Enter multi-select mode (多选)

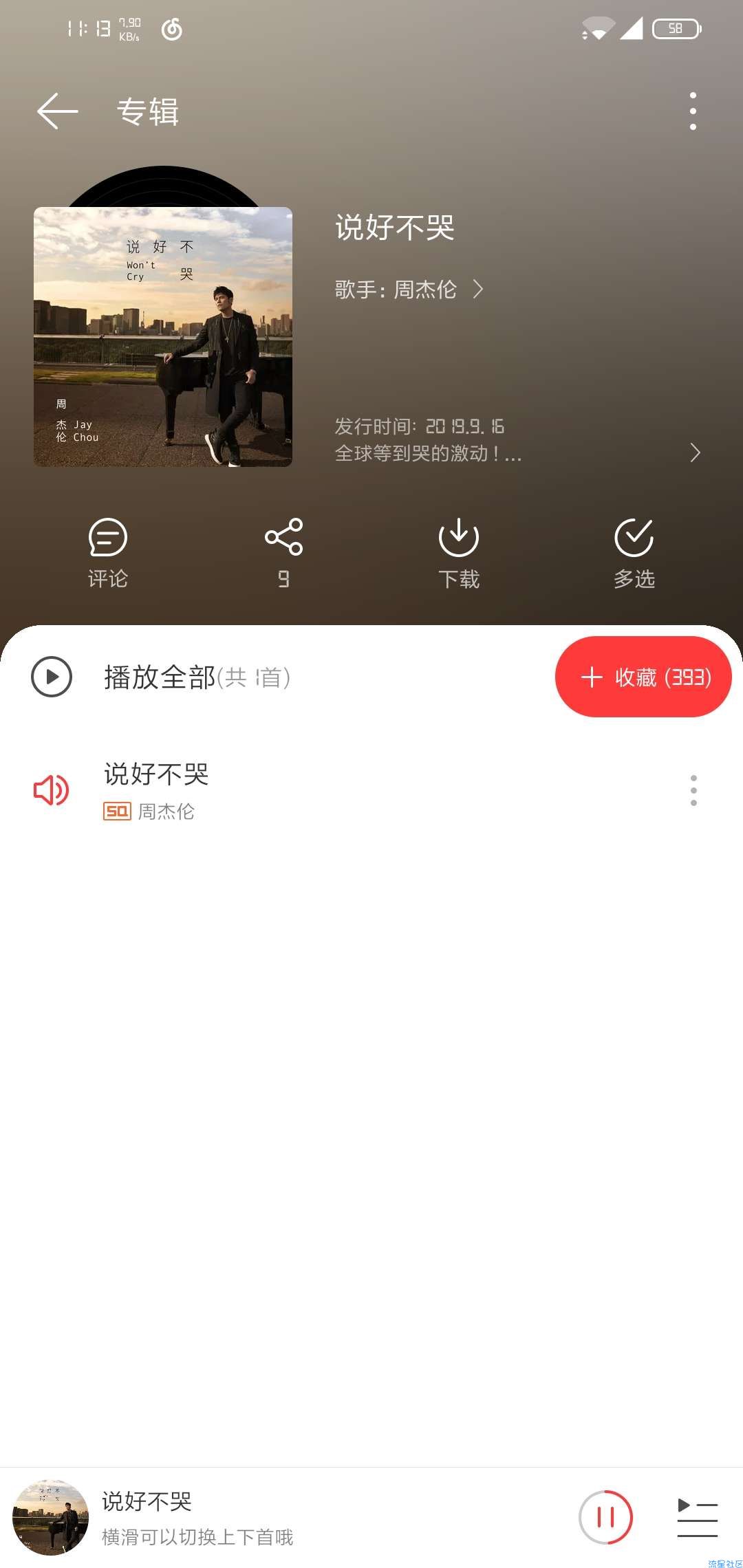click(634, 552)
